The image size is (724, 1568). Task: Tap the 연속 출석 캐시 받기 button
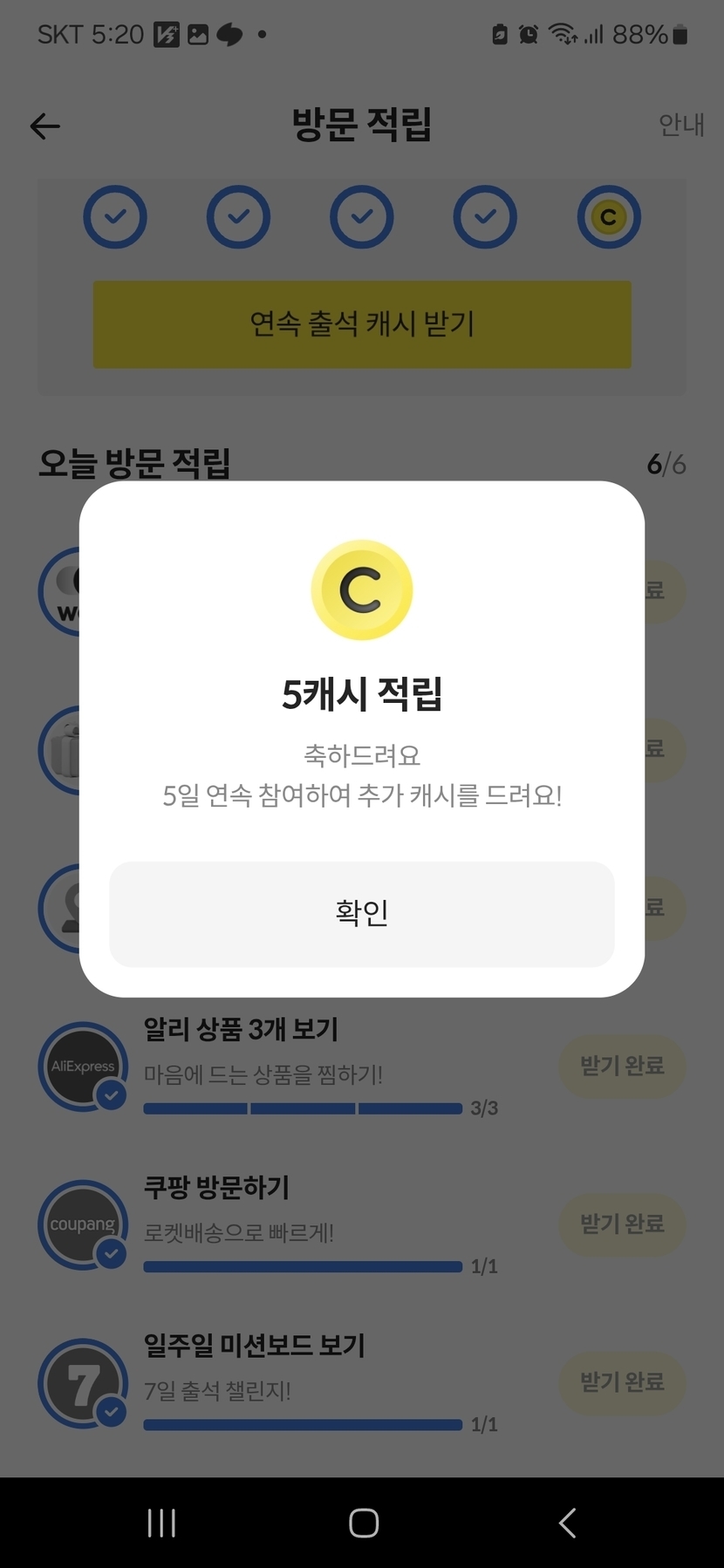pyautogui.click(x=361, y=324)
